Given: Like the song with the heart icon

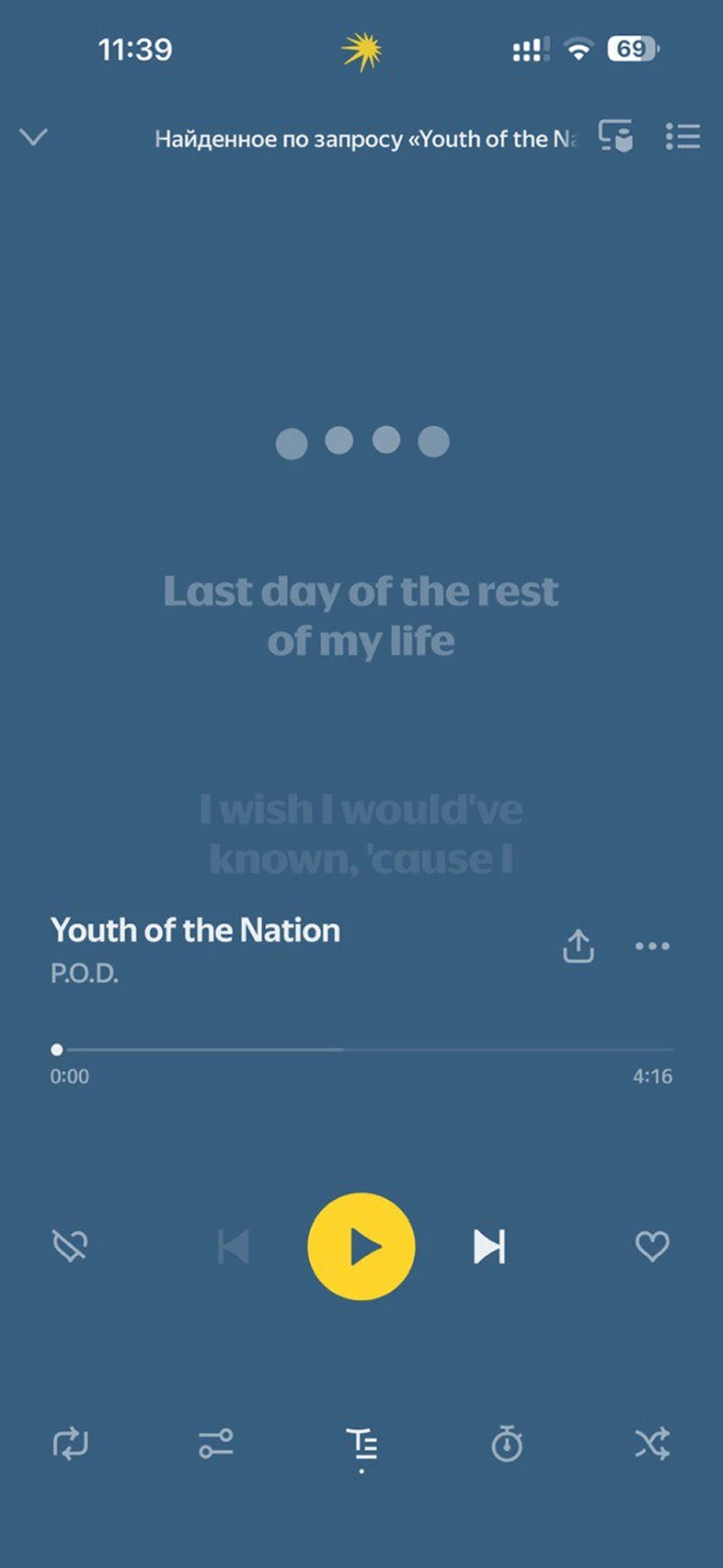Looking at the screenshot, I should (652, 1247).
